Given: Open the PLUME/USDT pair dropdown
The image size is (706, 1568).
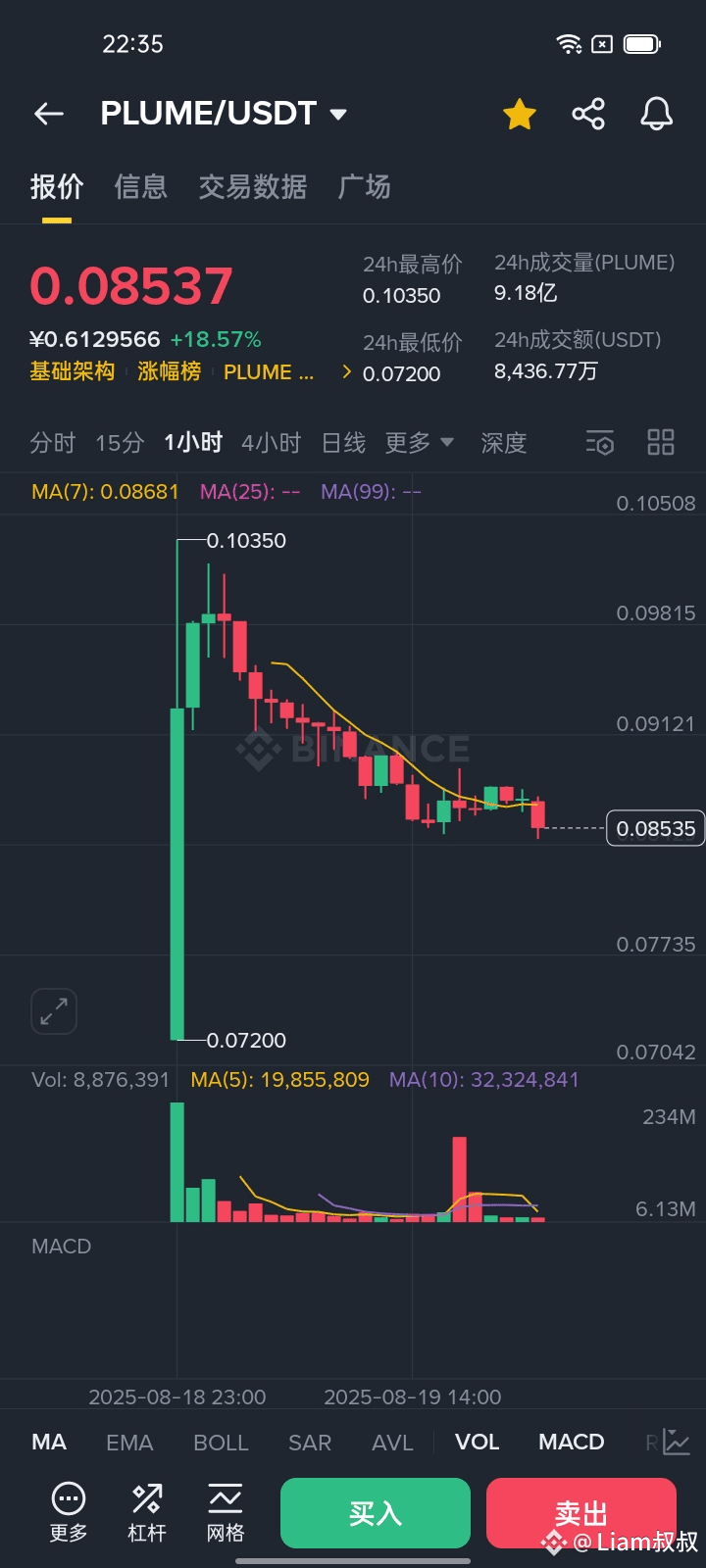Looking at the screenshot, I should point(224,114).
